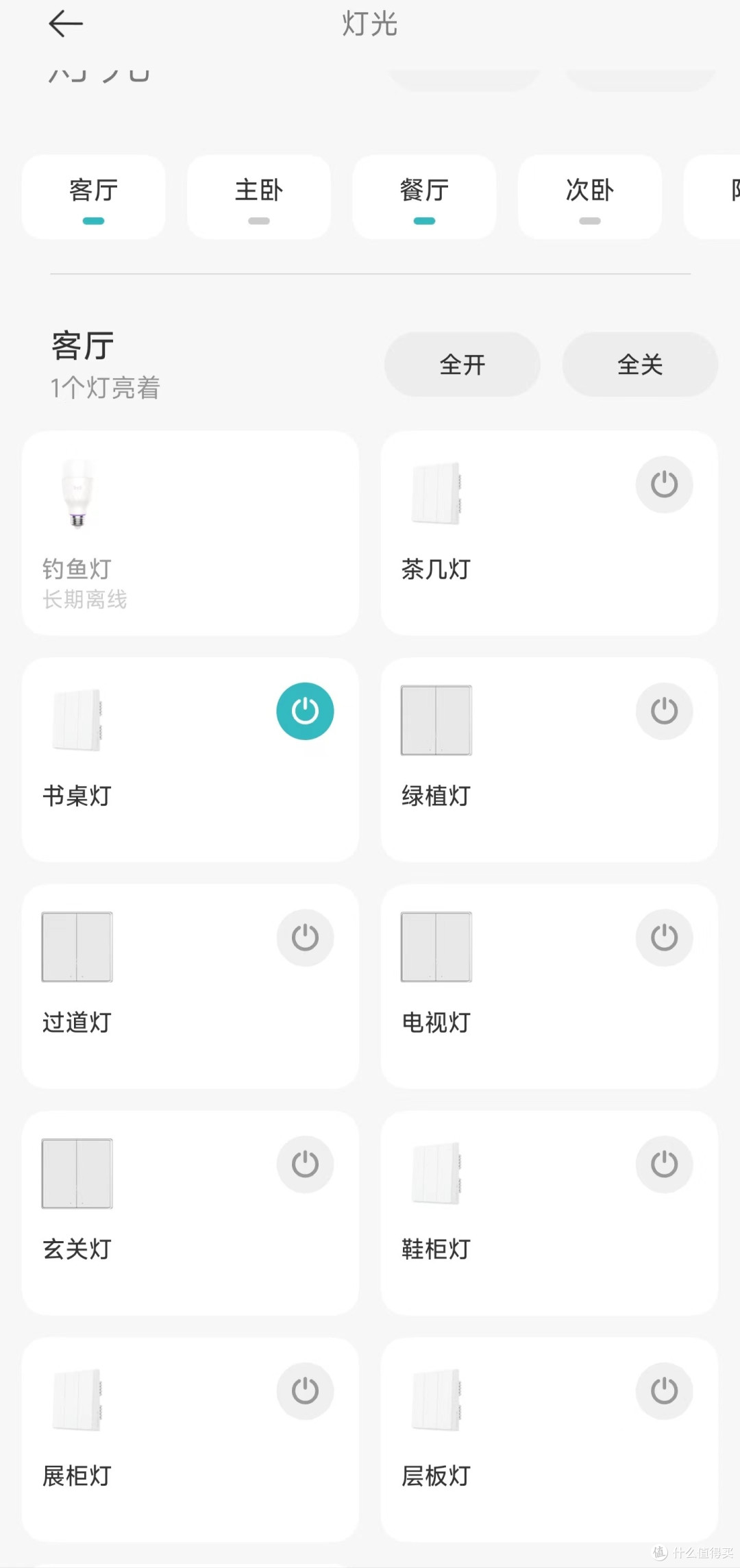Toggle power for 绿植灯
The height and width of the screenshot is (1568, 740).
point(664,711)
